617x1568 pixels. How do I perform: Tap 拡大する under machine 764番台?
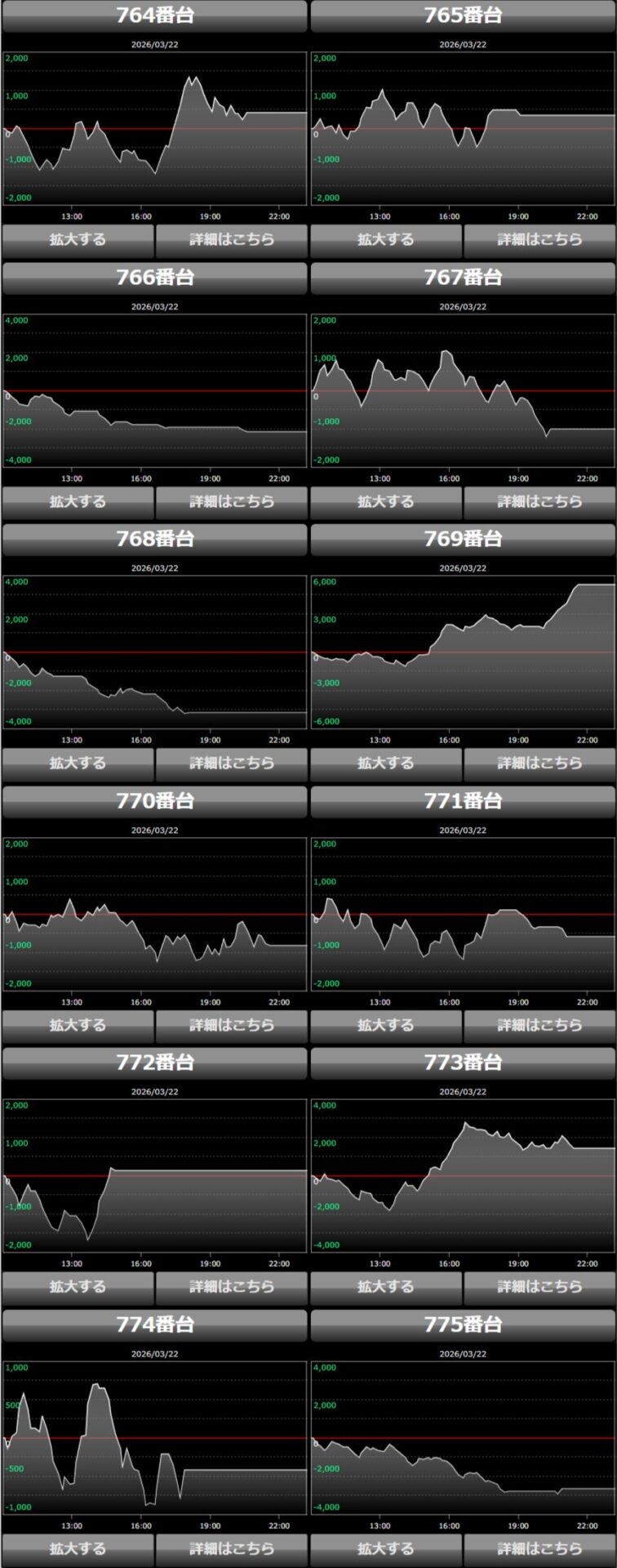click(78, 239)
